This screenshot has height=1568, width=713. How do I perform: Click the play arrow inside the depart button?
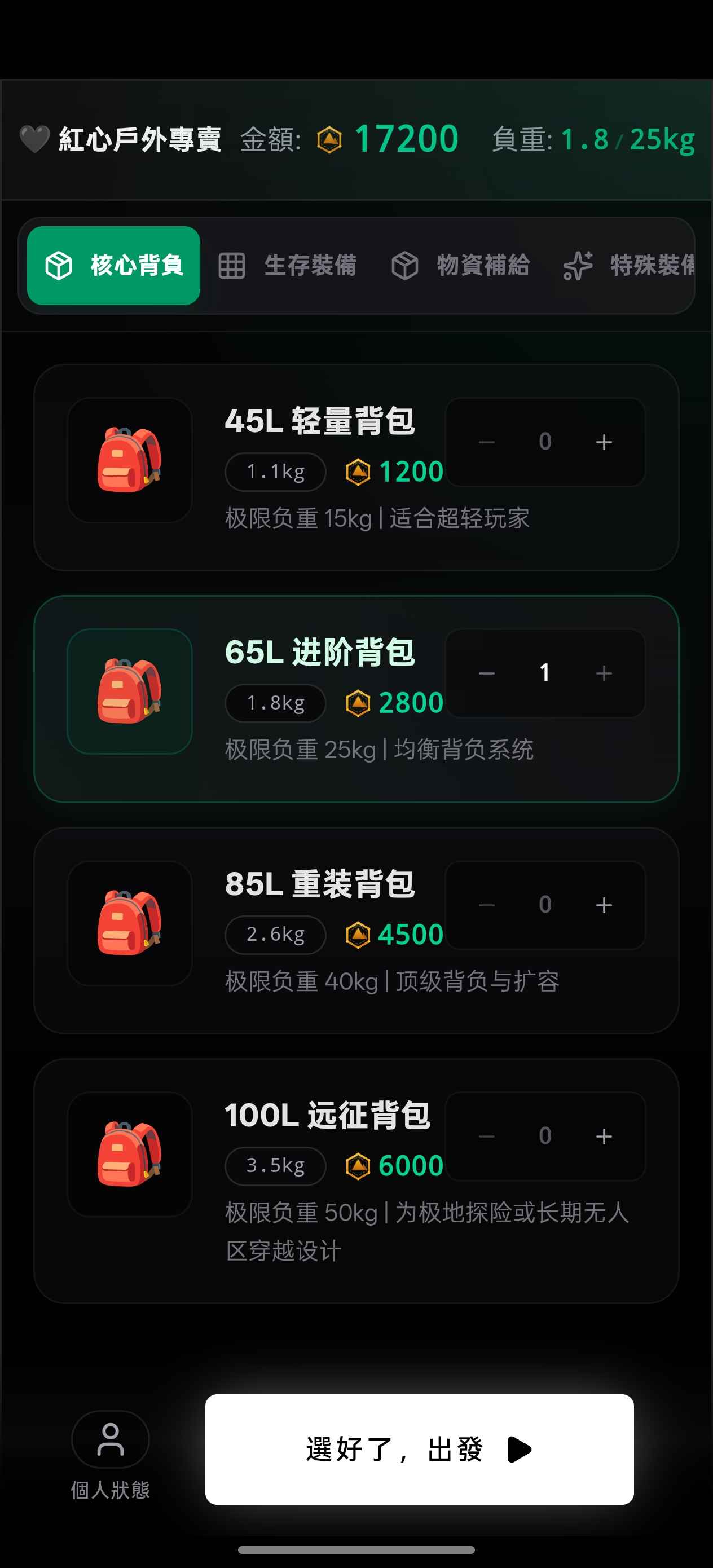tap(519, 1448)
